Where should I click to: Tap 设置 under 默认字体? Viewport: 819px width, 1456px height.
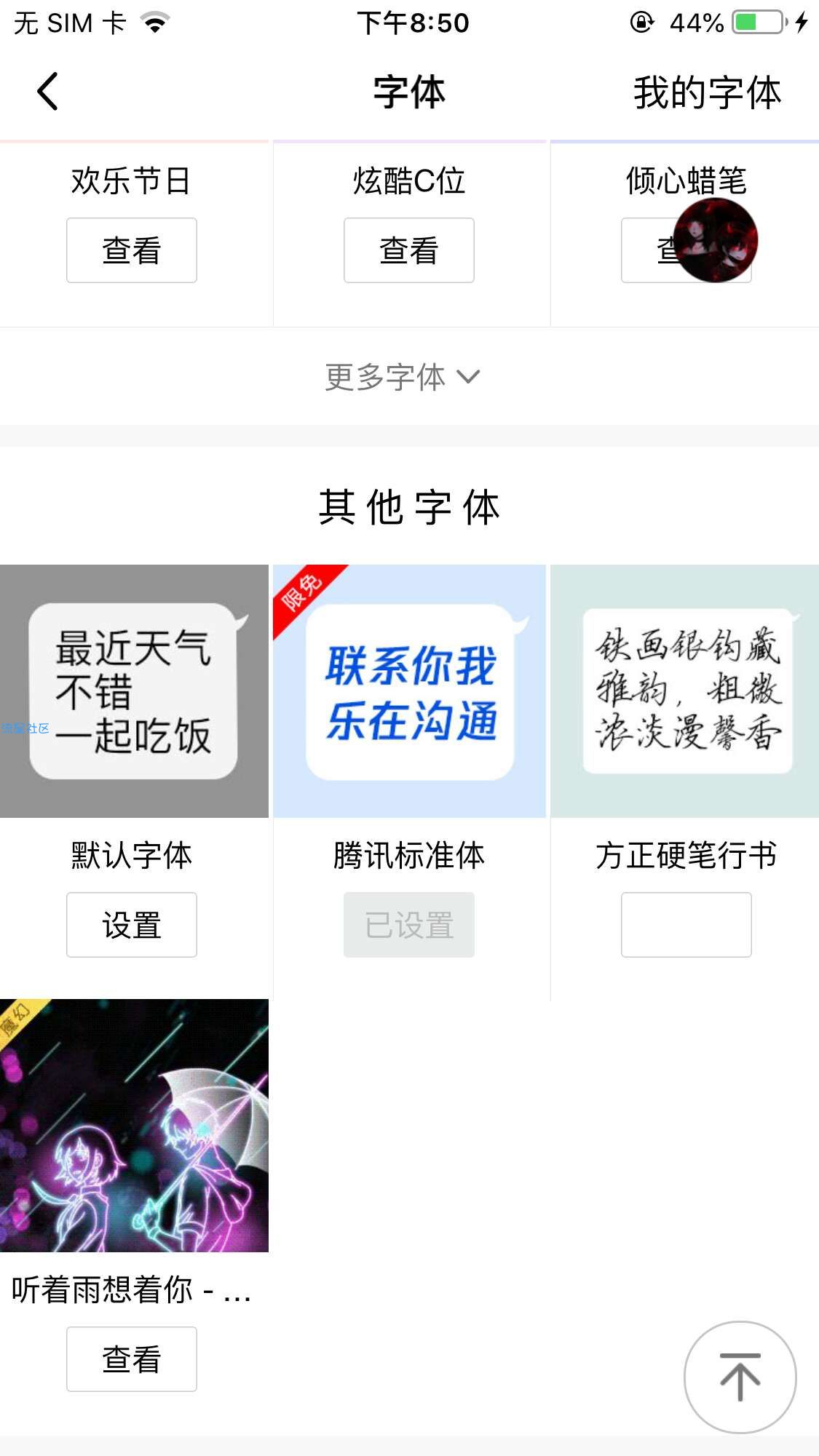[132, 925]
